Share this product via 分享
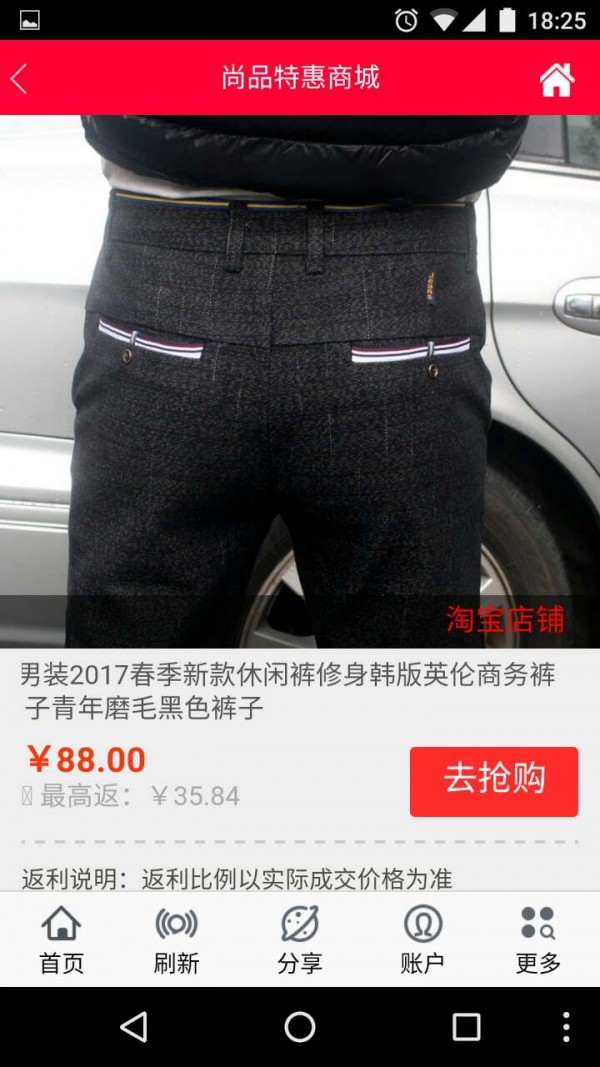Screen dimensions: 600x1067 [x=300, y=939]
